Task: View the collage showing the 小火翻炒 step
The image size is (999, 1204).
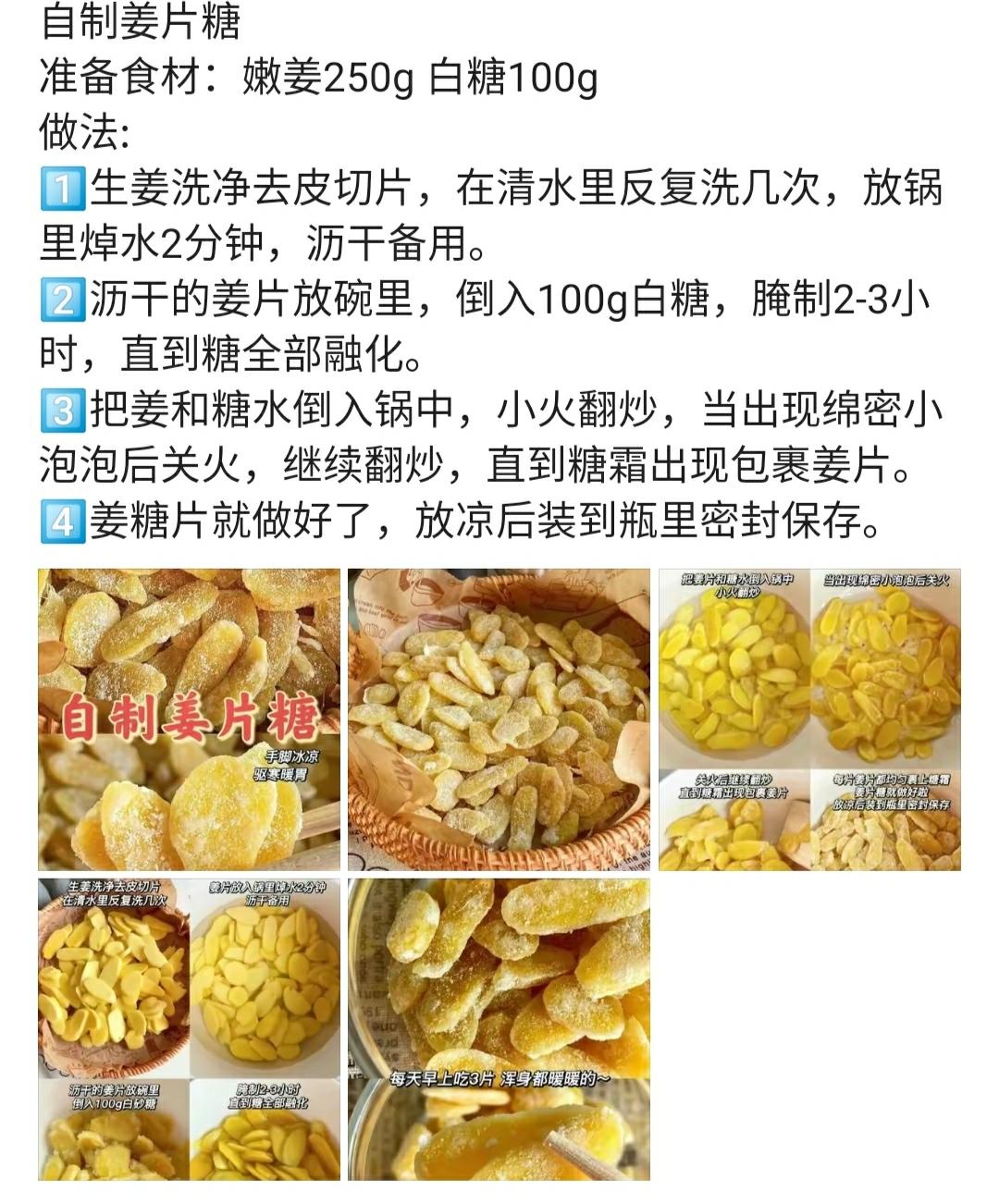Action: pos(809,719)
